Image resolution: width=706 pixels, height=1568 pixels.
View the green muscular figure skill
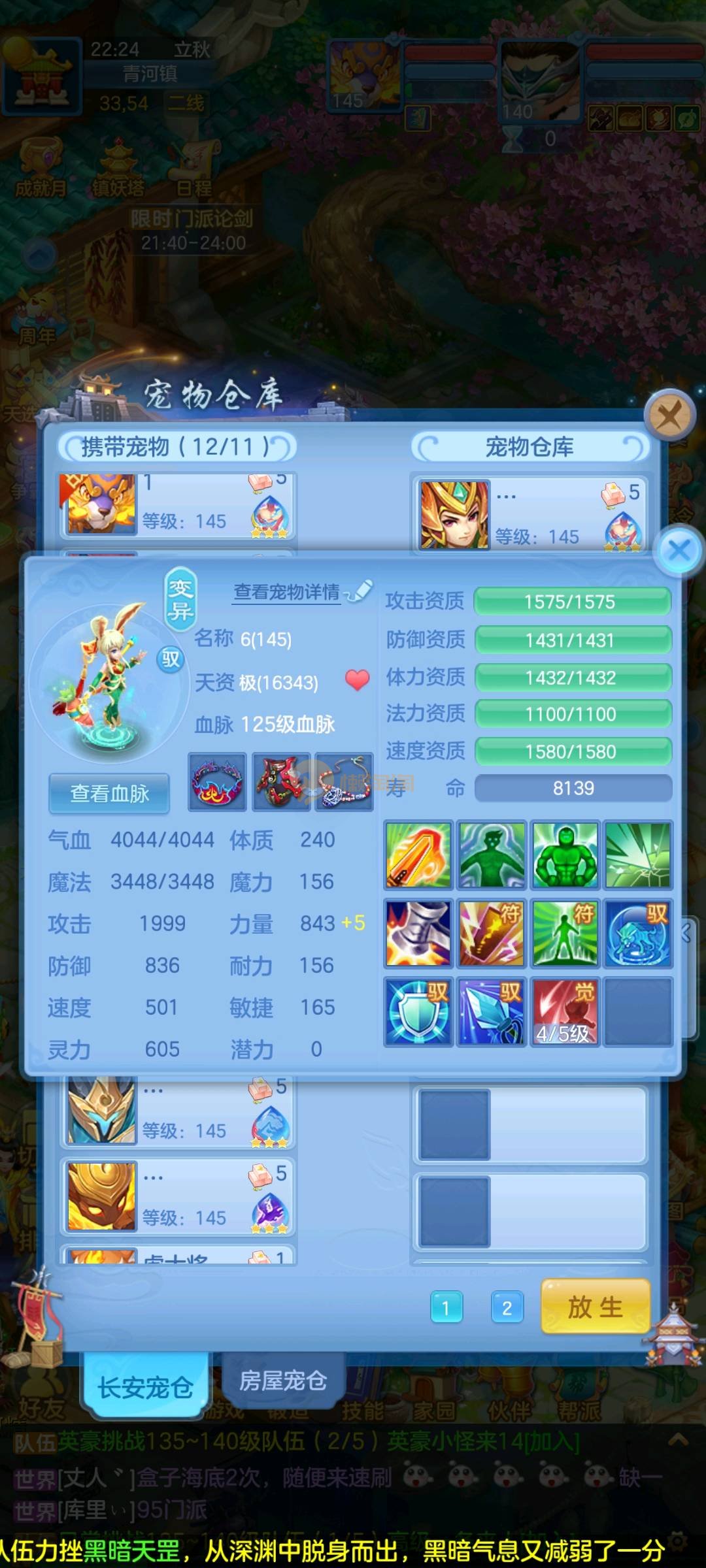click(x=565, y=855)
